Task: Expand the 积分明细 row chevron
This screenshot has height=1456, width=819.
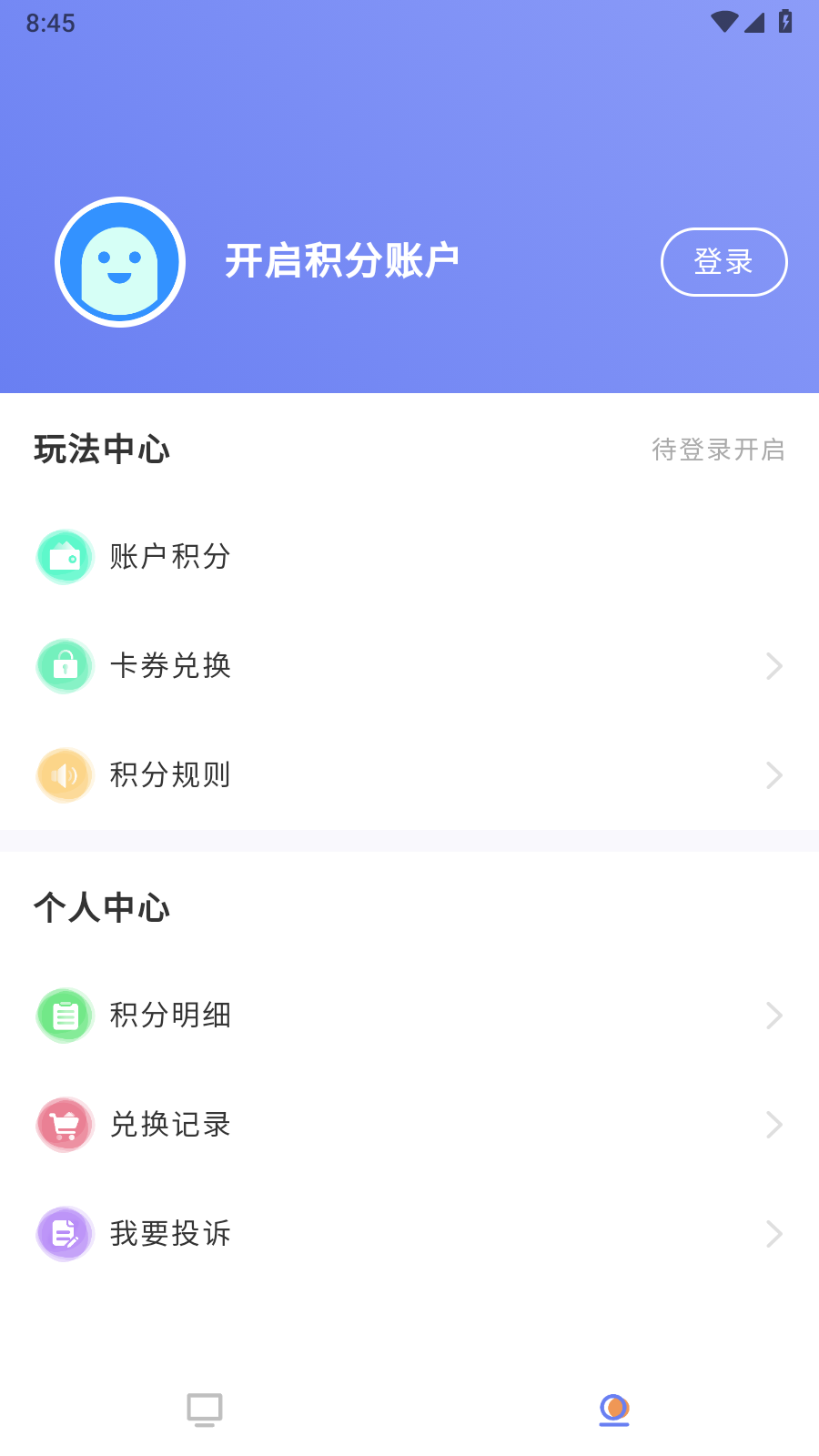Action: (773, 1015)
